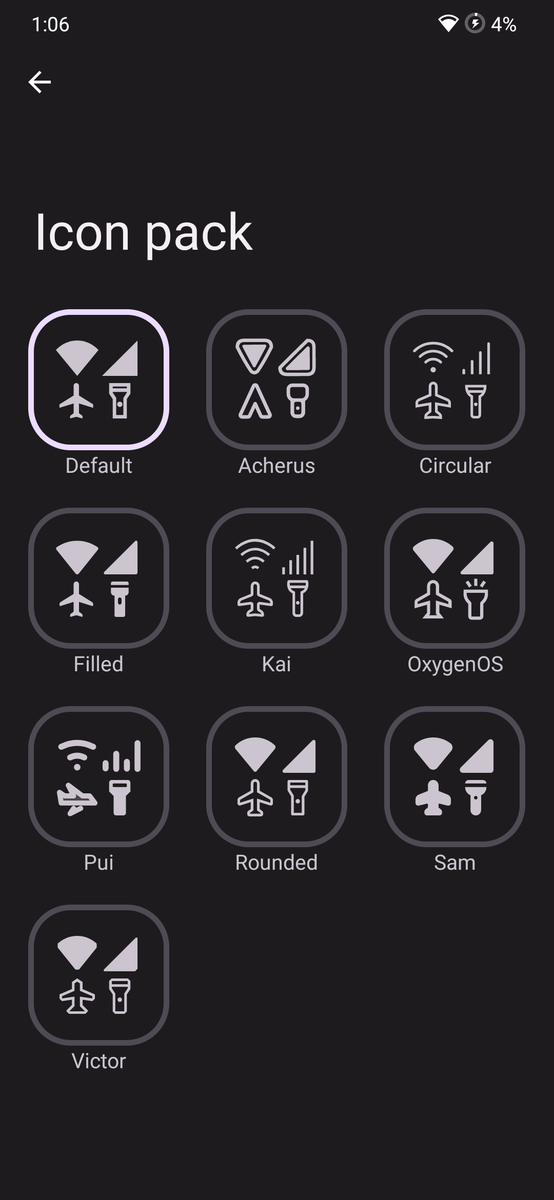Apply the Sam icon pack
Image resolution: width=554 pixels, height=1200 pixels.
tap(455, 776)
